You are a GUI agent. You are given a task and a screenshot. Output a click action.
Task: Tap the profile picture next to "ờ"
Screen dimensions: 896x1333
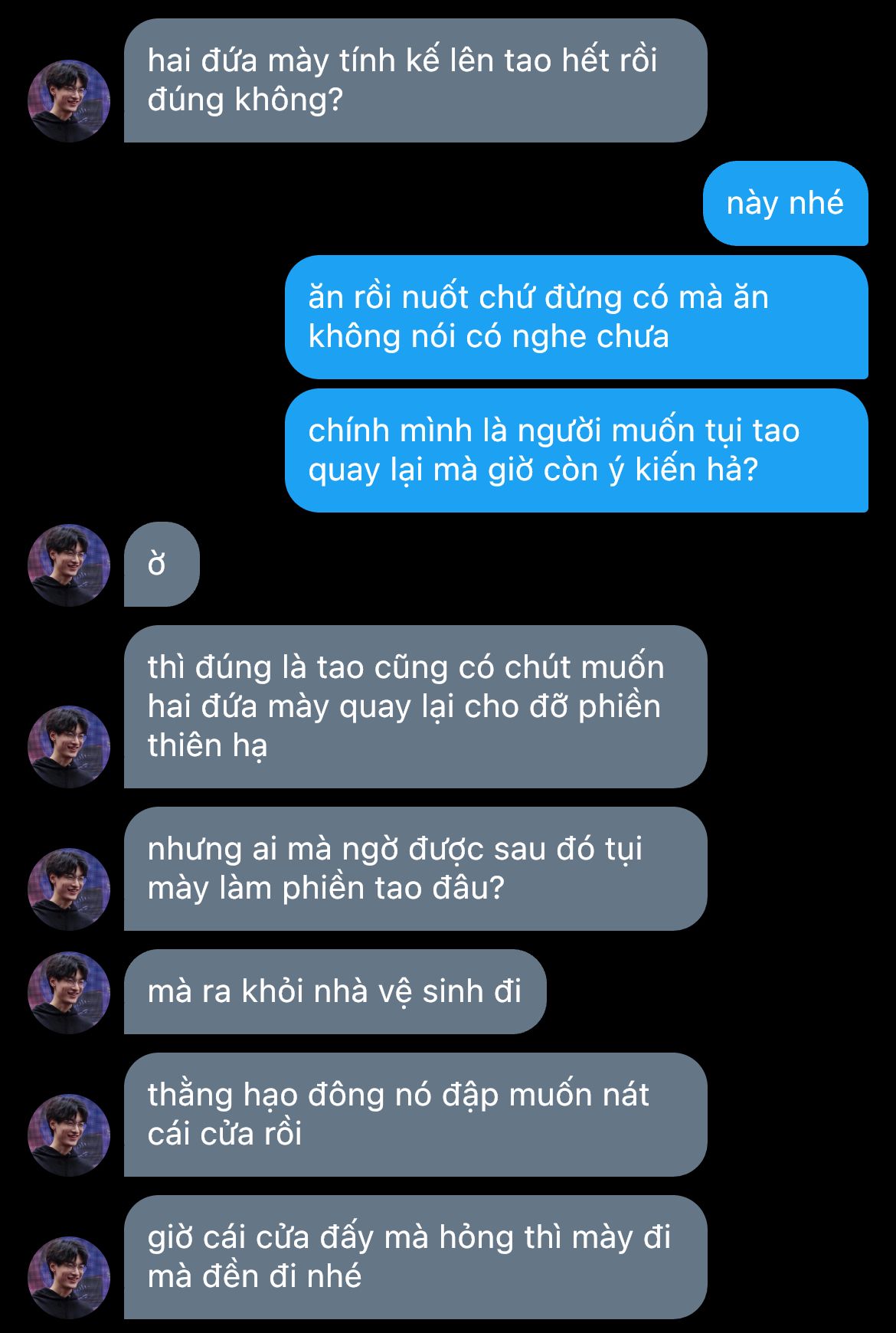[69, 565]
